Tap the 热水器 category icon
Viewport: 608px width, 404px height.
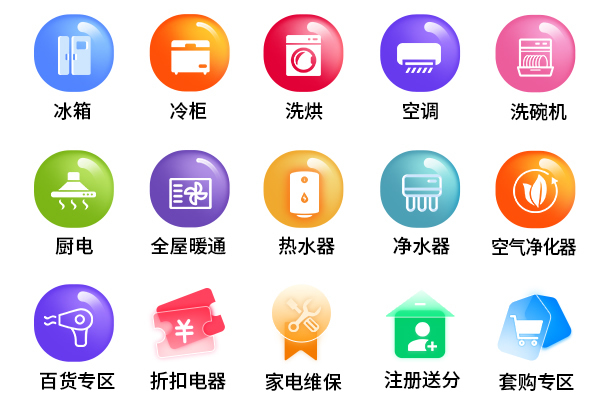coord(303,190)
